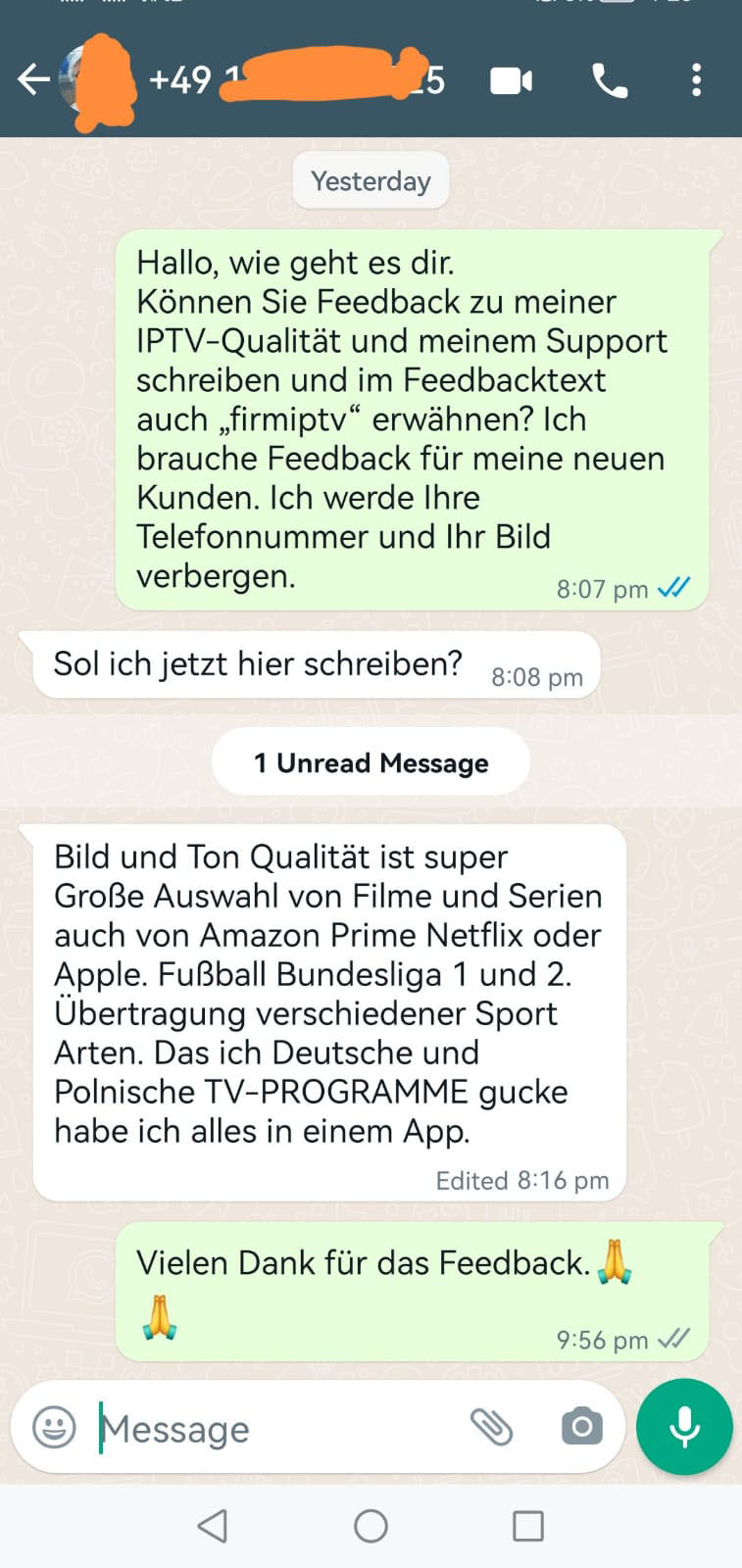Open the camera from the message bar
Viewport: 742px width, 1568px height.
pyautogui.click(x=581, y=1427)
